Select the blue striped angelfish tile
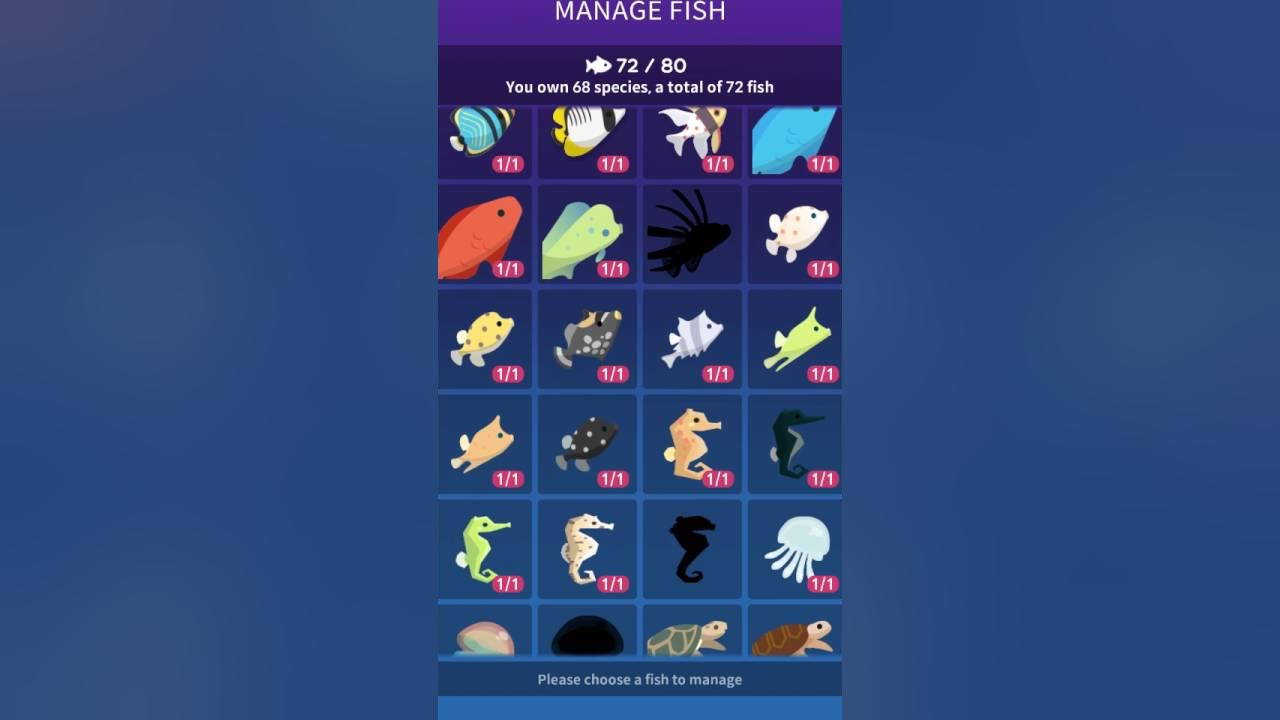 pos(484,140)
